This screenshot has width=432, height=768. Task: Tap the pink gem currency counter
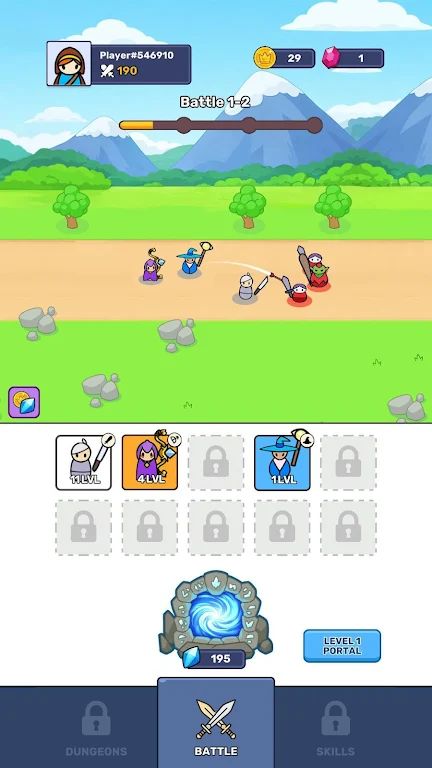pos(353,58)
